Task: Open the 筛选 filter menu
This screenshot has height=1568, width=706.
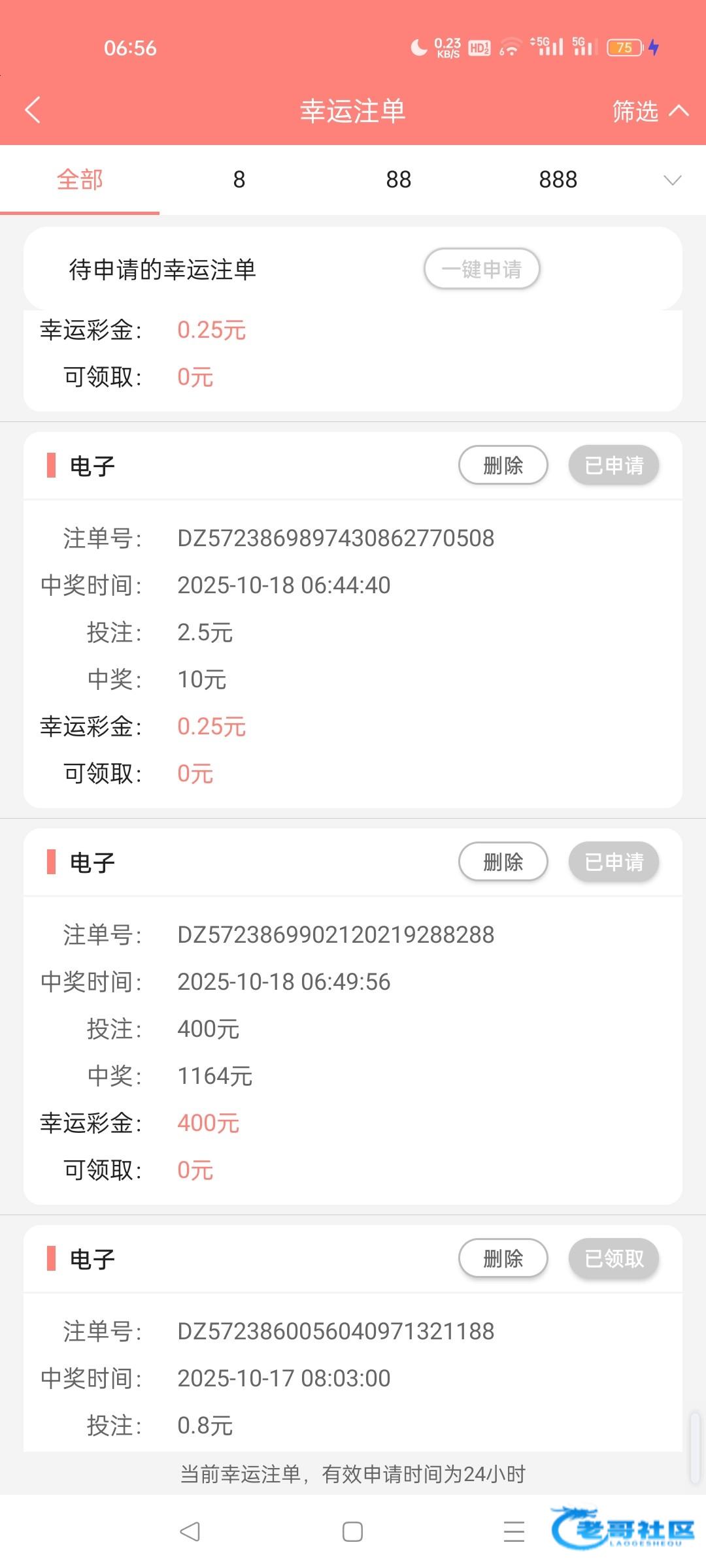Action: [x=650, y=111]
